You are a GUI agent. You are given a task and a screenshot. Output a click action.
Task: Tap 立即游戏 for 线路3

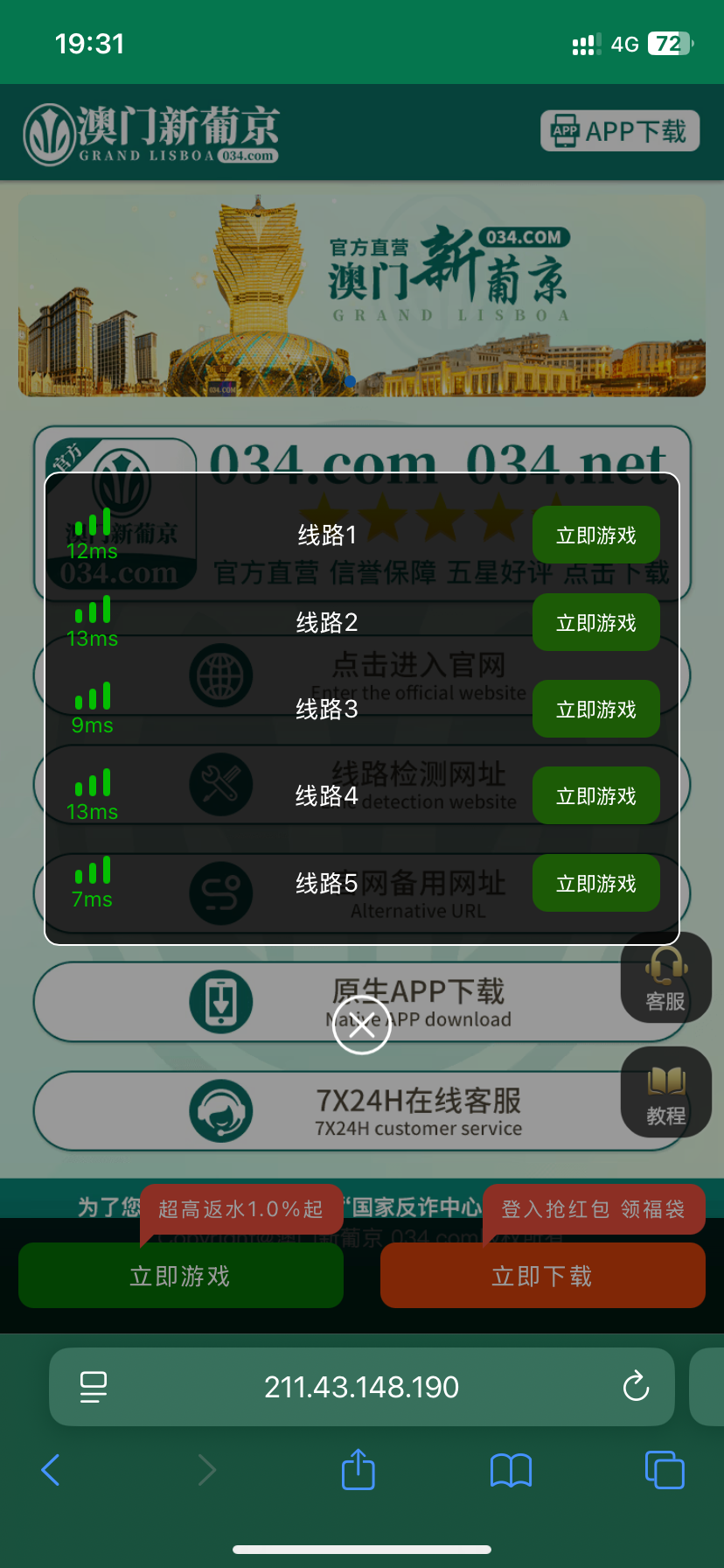[x=596, y=709]
